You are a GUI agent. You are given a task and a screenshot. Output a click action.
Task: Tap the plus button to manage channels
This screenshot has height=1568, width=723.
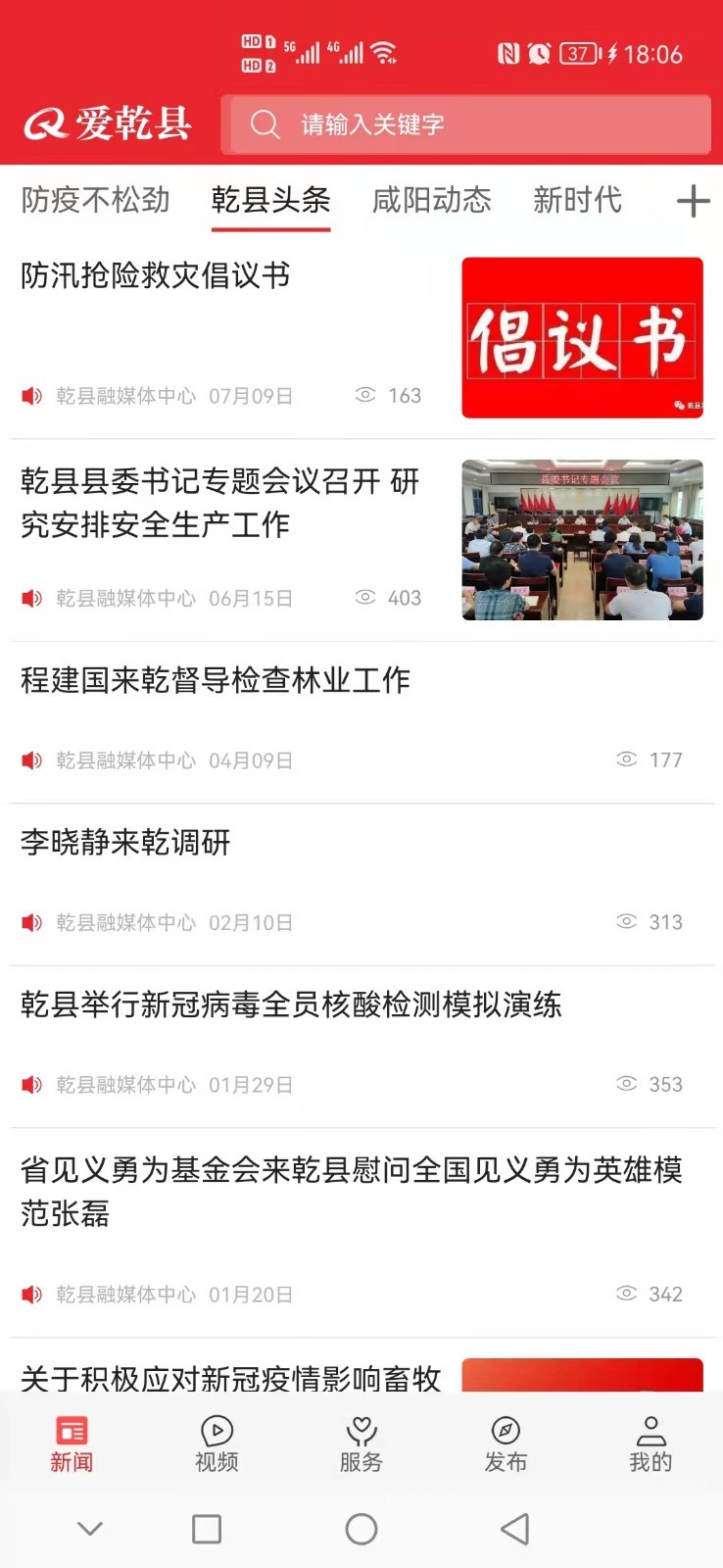click(x=694, y=200)
